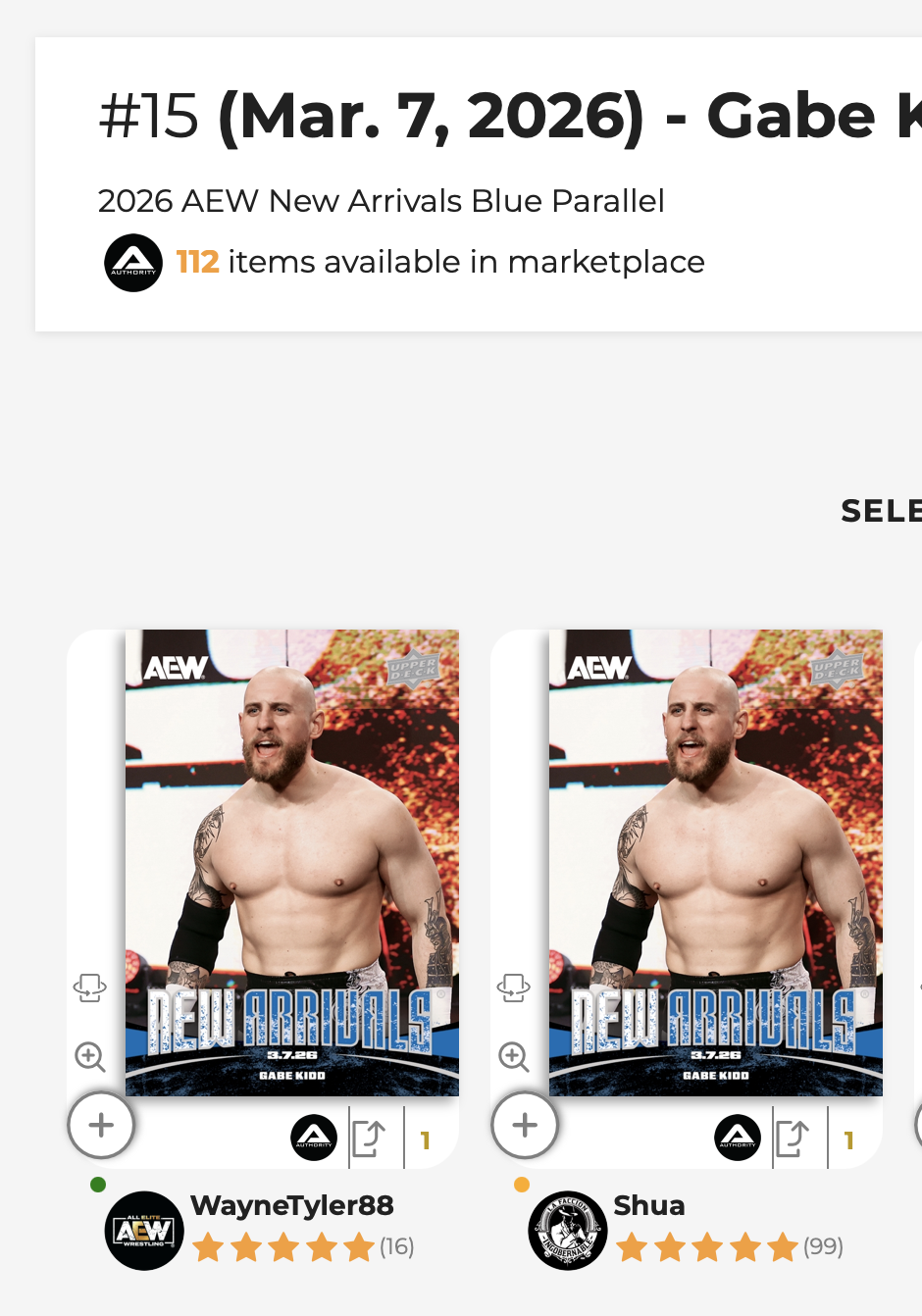View WayneTyler88's seller profile
This screenshot has width=922, height=1316.
click(291, 1205)
